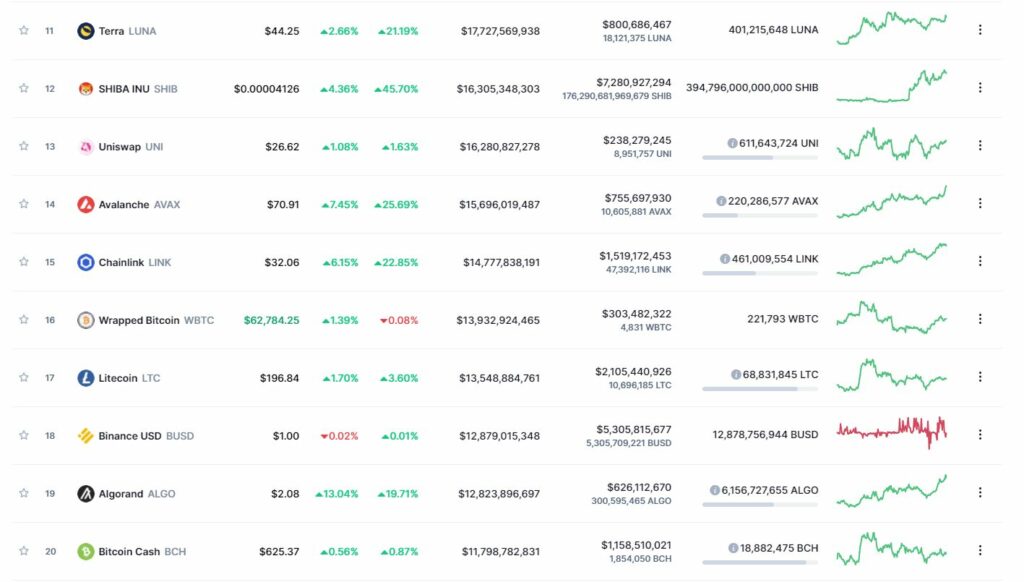Open Wrapped Bitcoin WBTC page
1024x582 pixels.
(139, 321)
